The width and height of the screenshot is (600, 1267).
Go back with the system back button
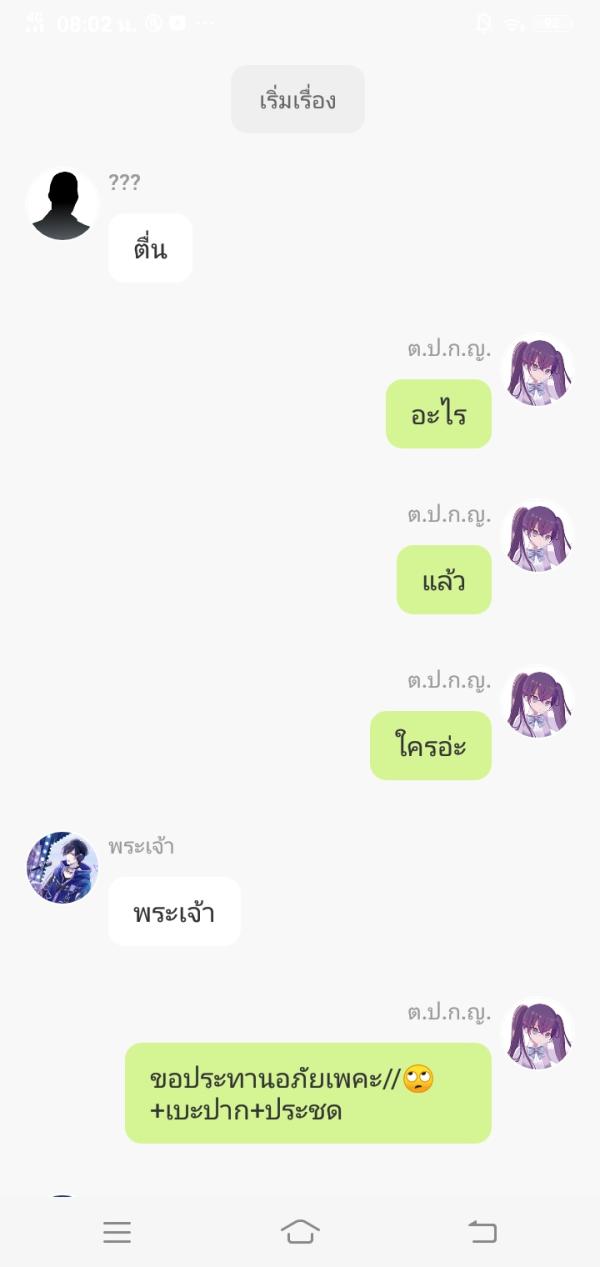483,1232
